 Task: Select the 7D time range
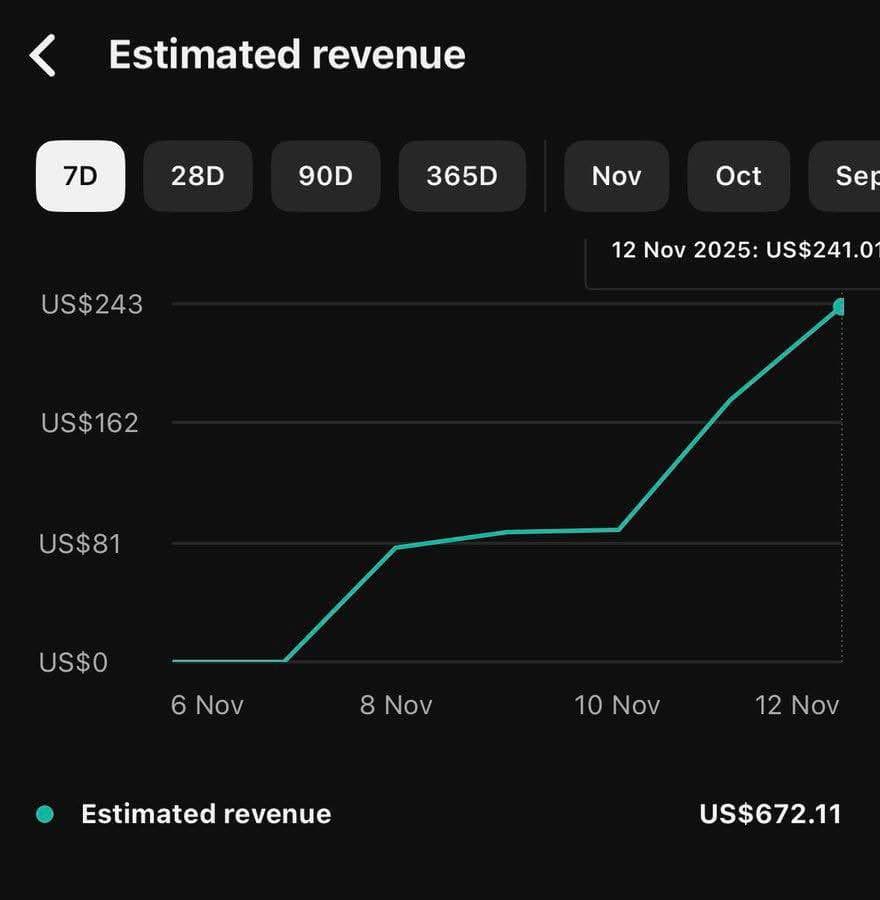tap(80, 176)
